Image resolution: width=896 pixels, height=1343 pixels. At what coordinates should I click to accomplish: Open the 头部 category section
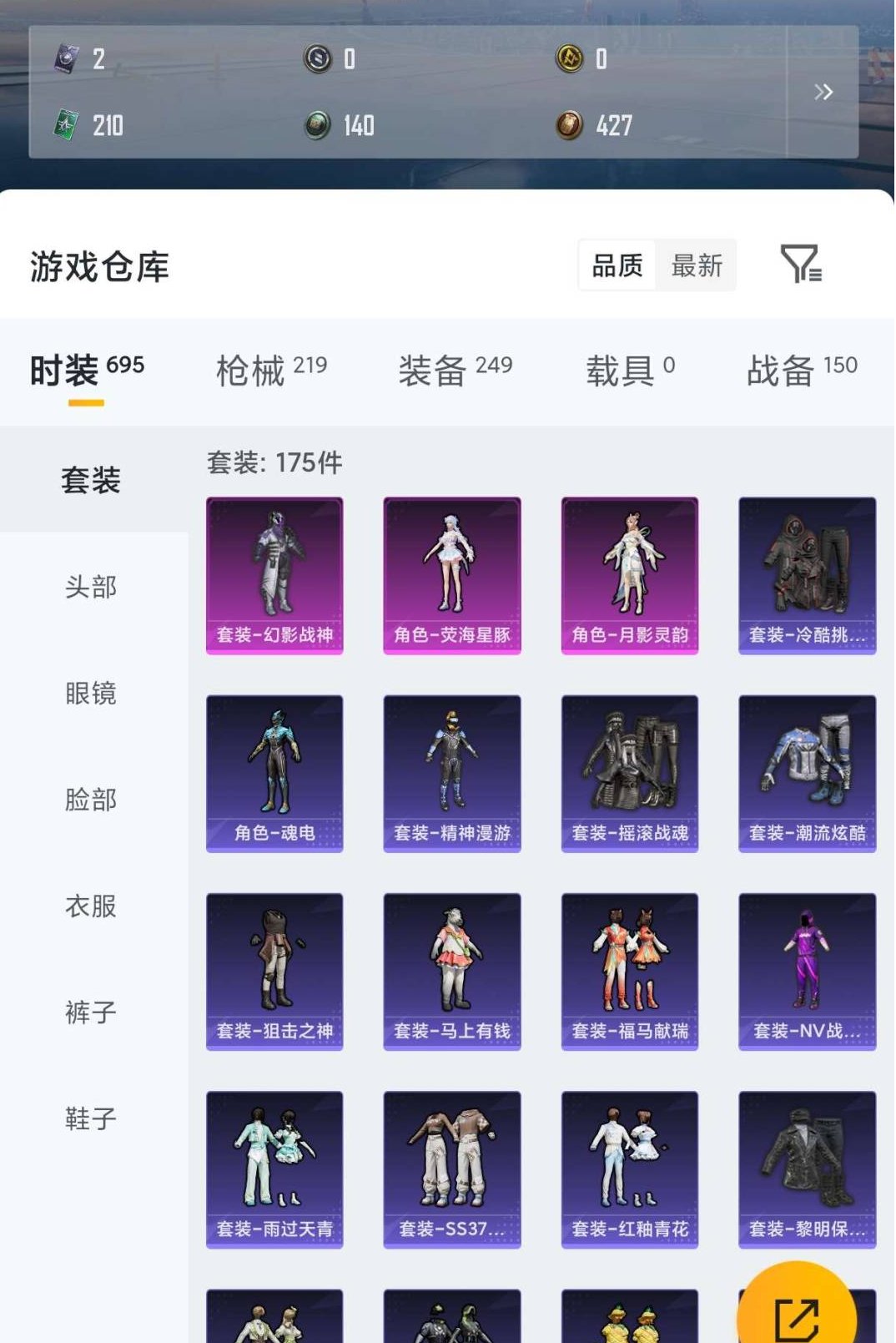pos(90,588)
